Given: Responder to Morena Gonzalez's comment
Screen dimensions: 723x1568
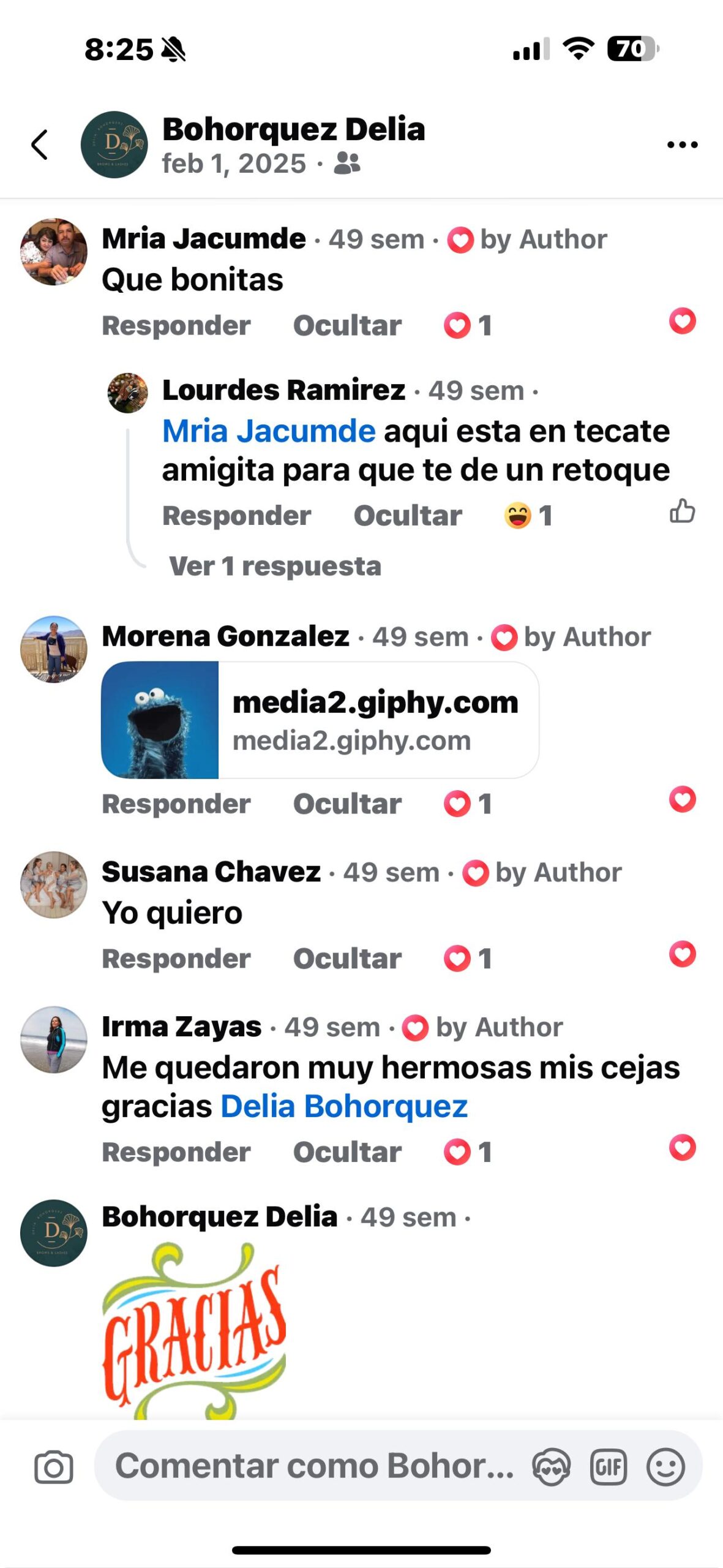Looking at the screenshot, I should pyautogui.click(x=176, y=804).
